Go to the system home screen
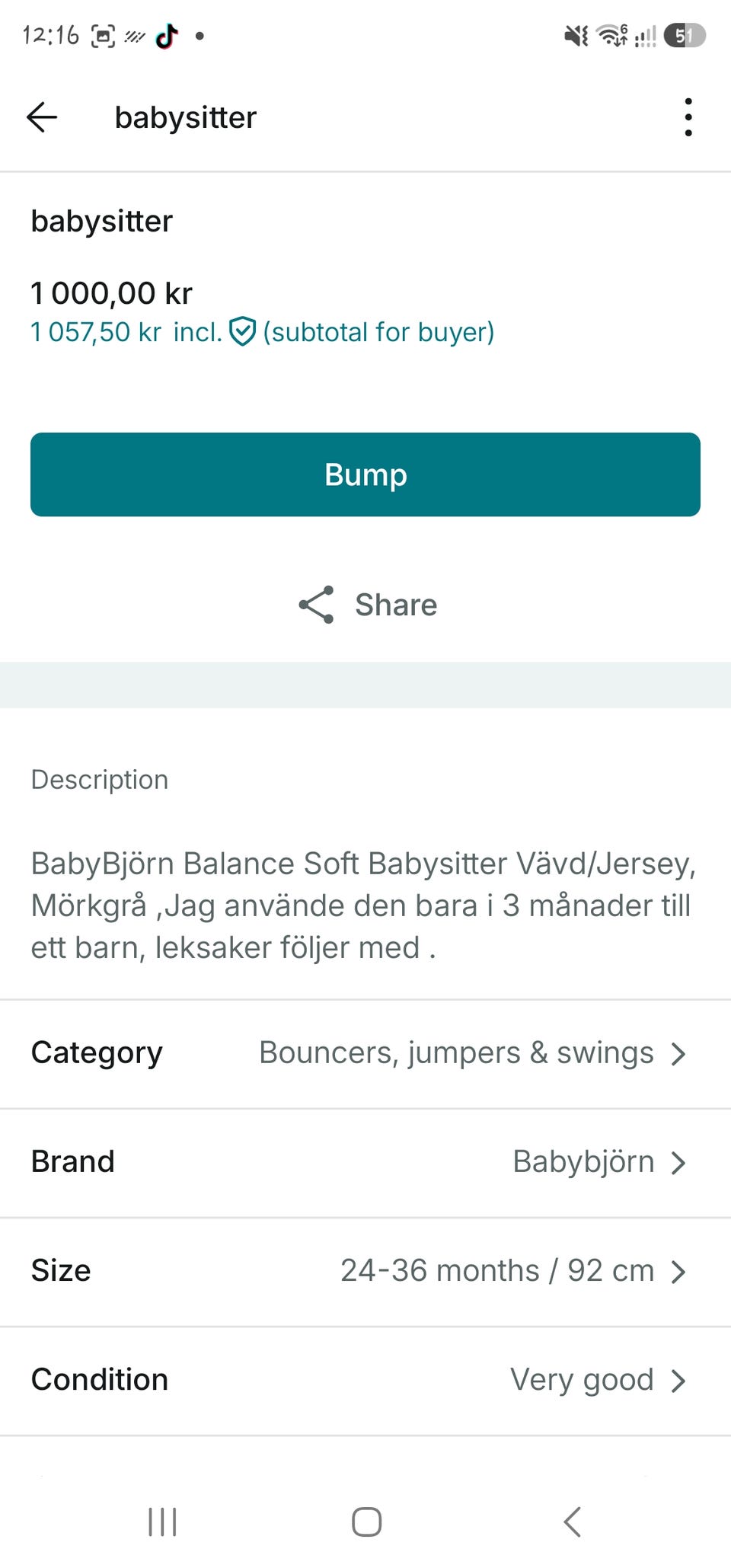This screenshot has width=731, height=1568. pyautogui.click(x=366, y=1522)
